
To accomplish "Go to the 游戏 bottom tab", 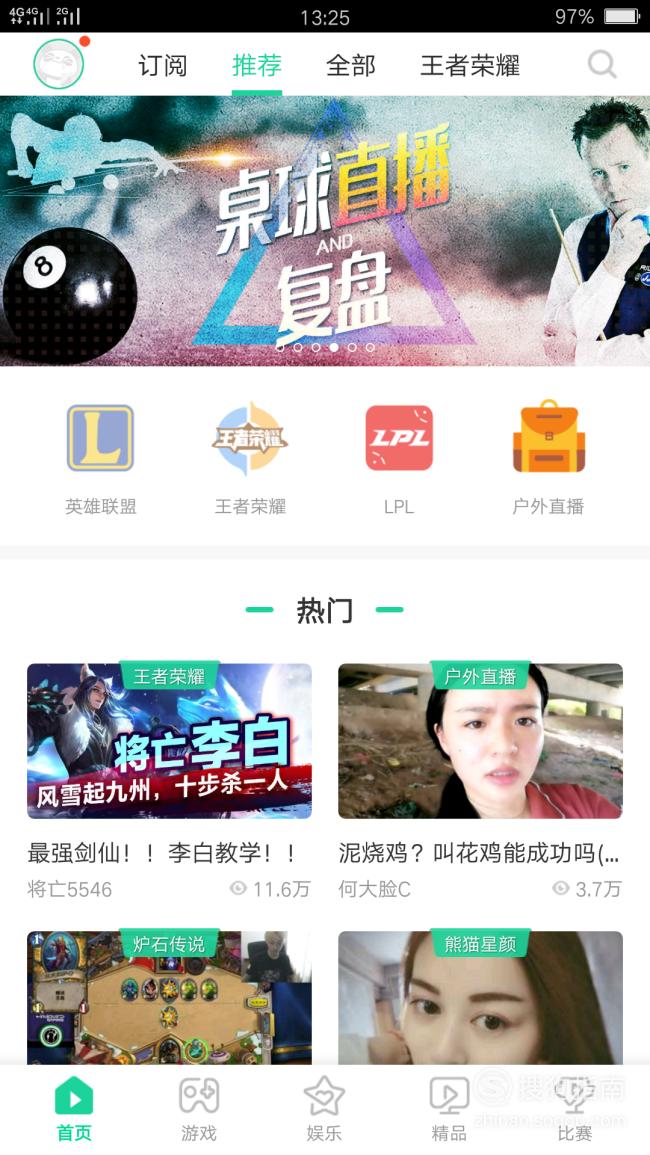I will (x=199, y=1109).
